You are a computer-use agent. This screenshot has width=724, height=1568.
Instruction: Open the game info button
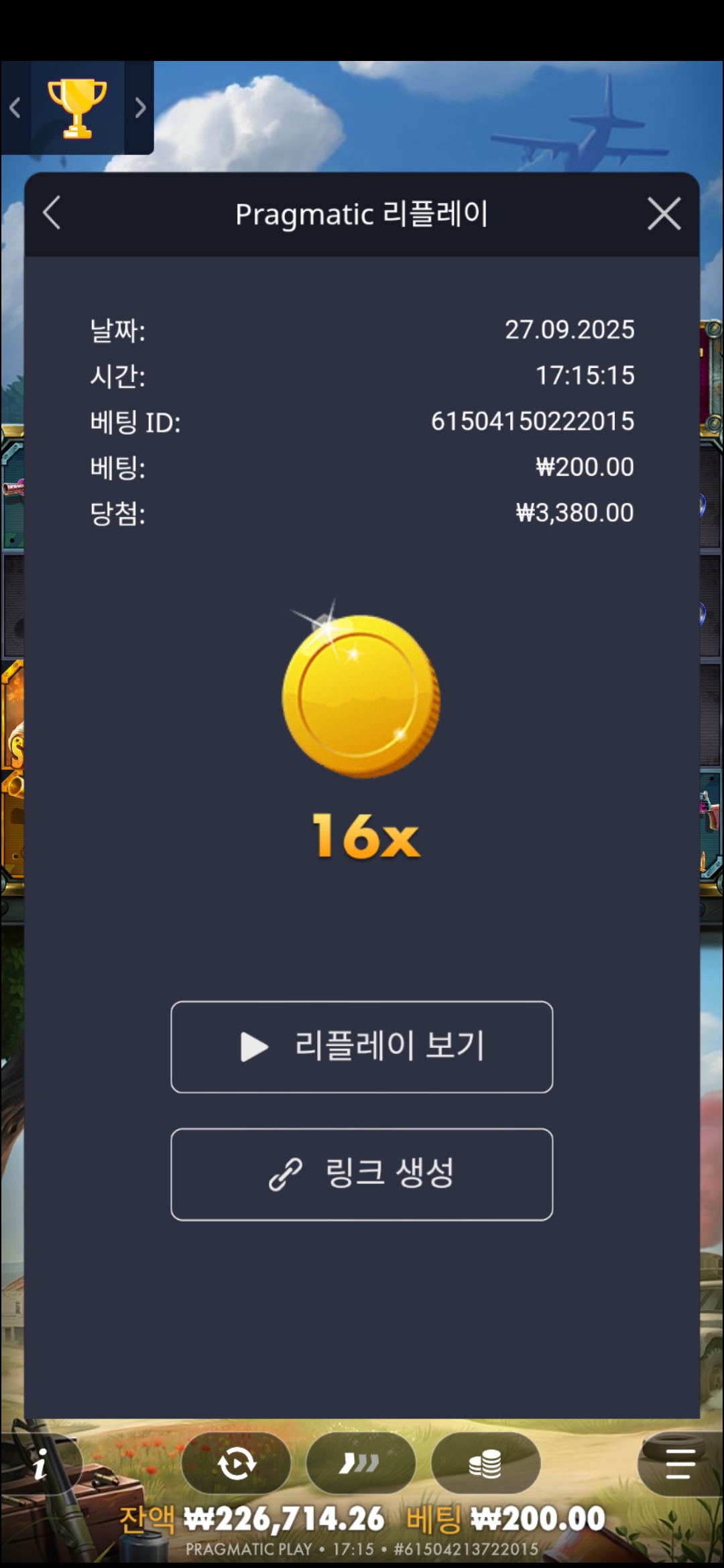(x=40, y=1463)
